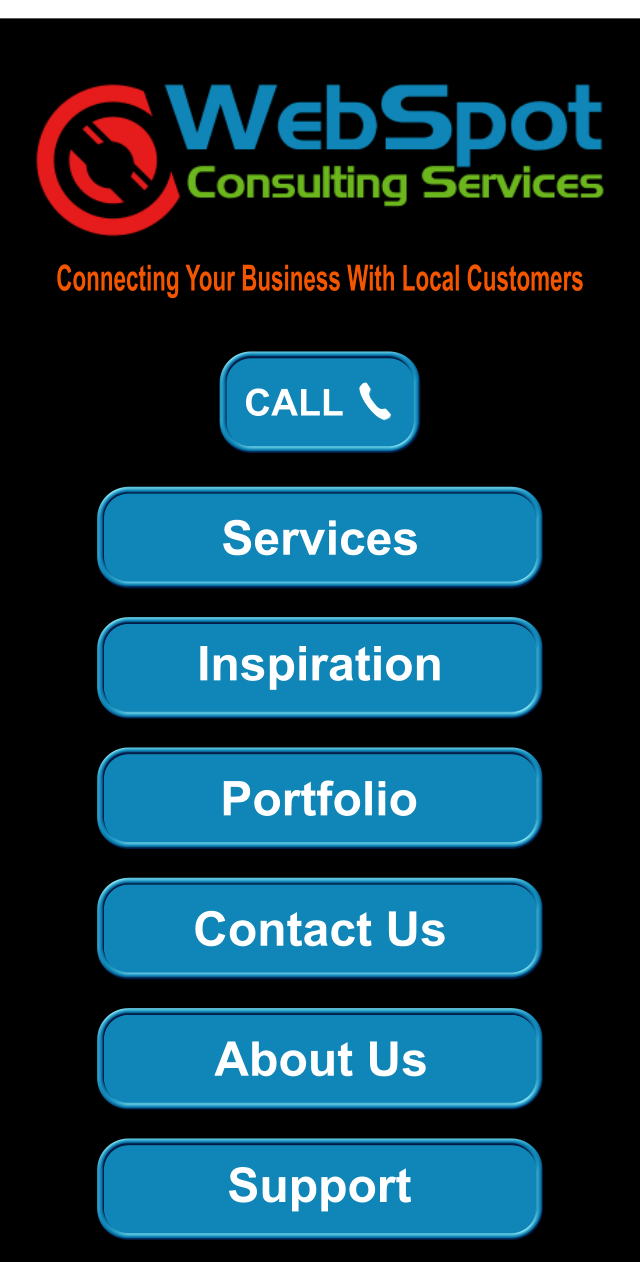Tap the CALL button with phone icon

pyautogui.click(x=319, y=401)
